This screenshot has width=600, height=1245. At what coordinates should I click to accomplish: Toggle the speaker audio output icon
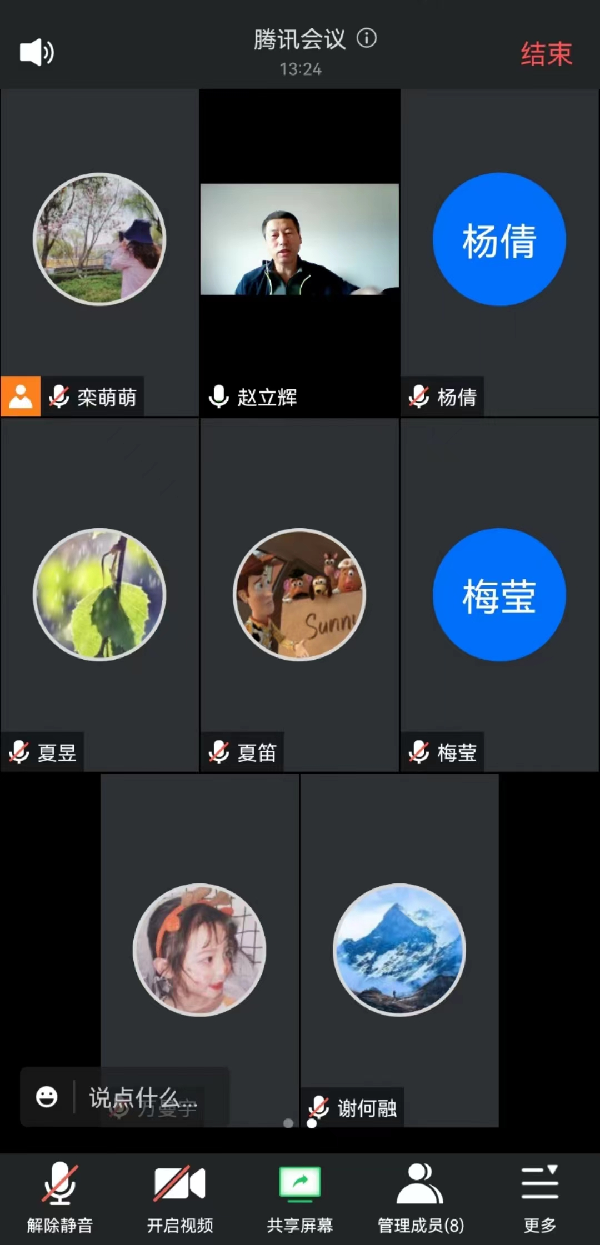point(36,52)
